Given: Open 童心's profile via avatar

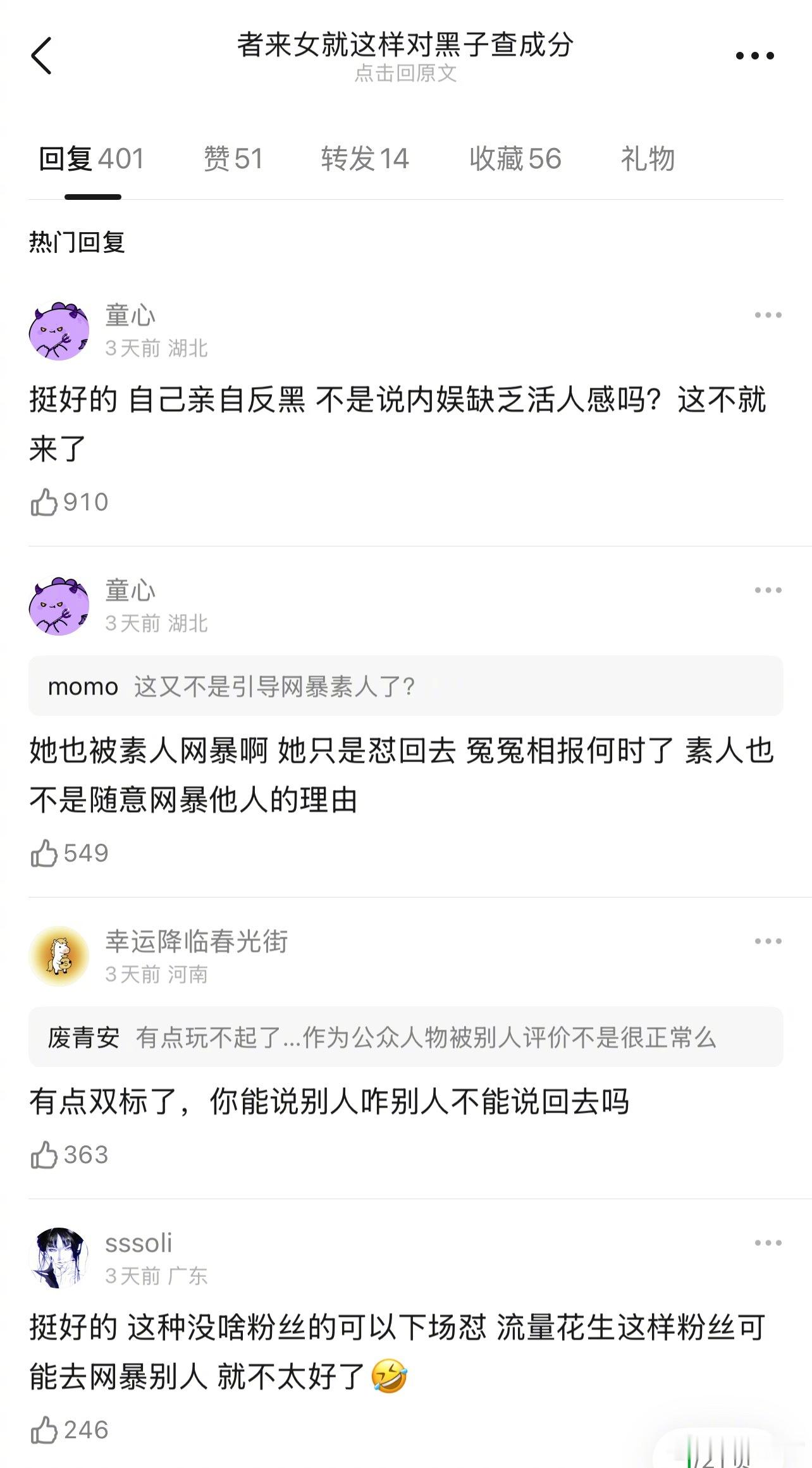Looking at the screenshot, I should [x=59, y=330].
